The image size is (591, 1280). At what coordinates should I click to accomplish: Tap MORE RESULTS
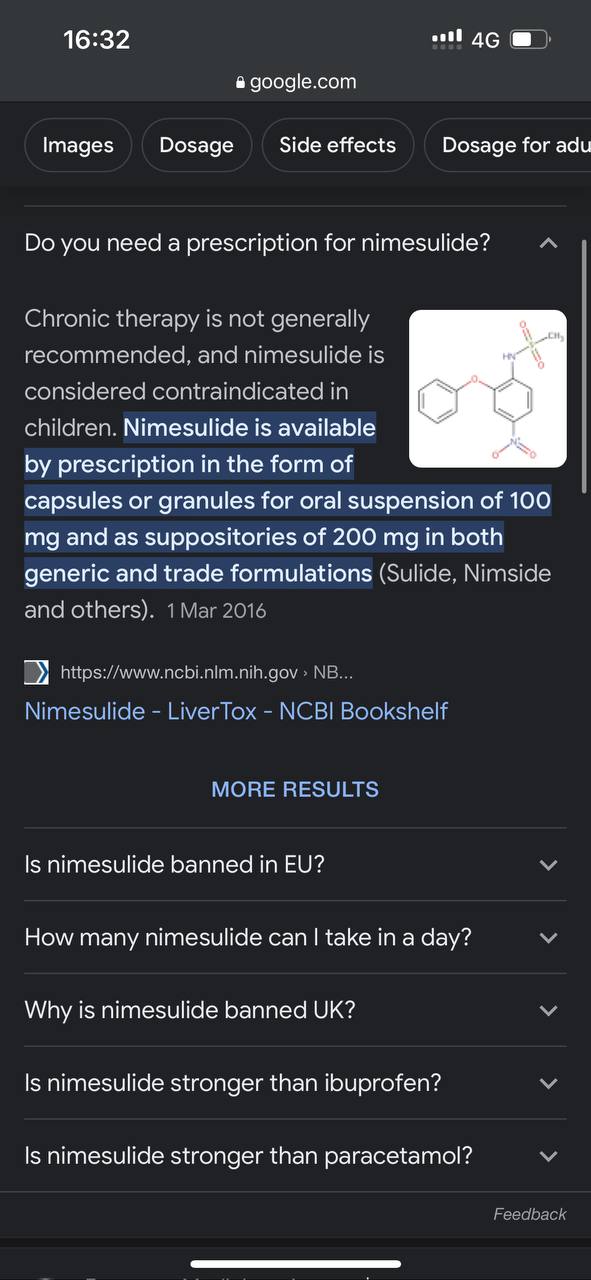coord(295,789)
